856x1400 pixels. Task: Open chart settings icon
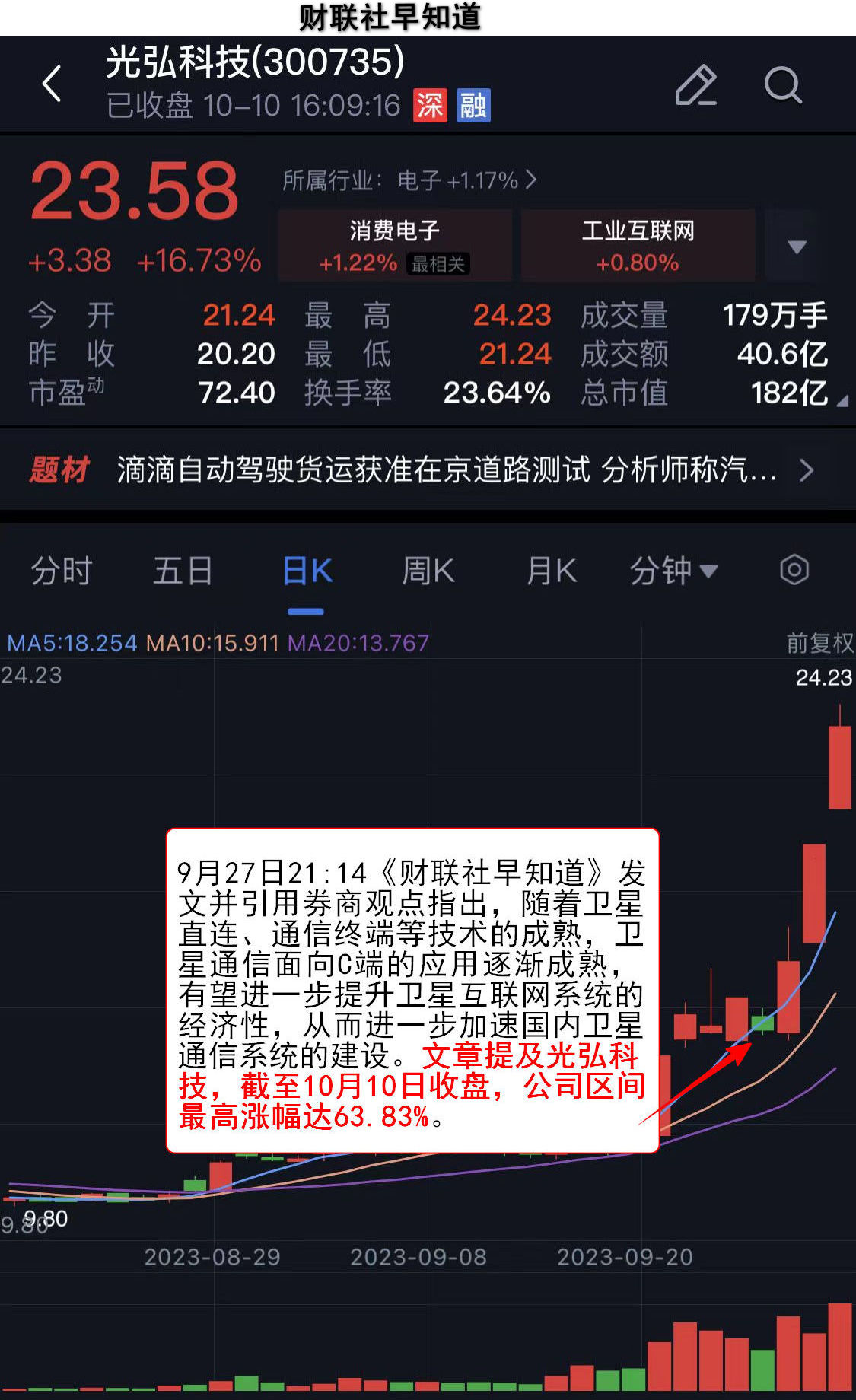pos(794,570)
